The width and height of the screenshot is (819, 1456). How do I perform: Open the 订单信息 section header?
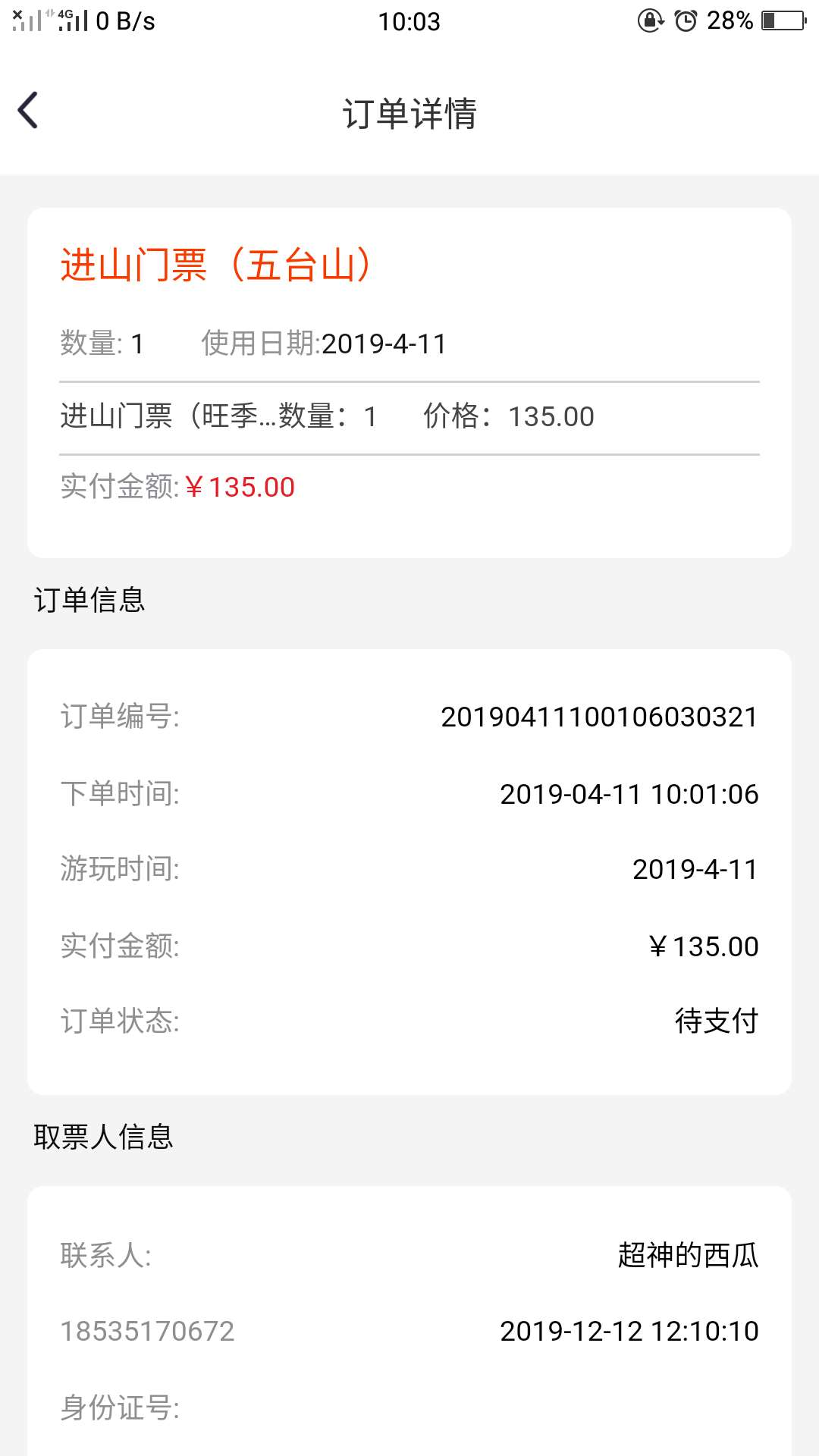tap(89, 600)
